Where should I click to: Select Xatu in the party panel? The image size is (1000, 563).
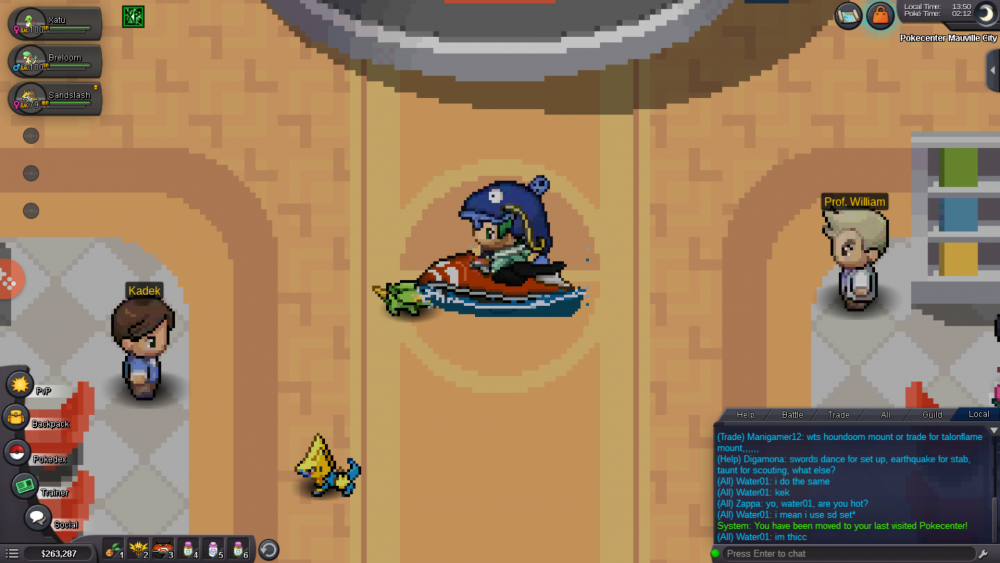(x=55, y=23)
